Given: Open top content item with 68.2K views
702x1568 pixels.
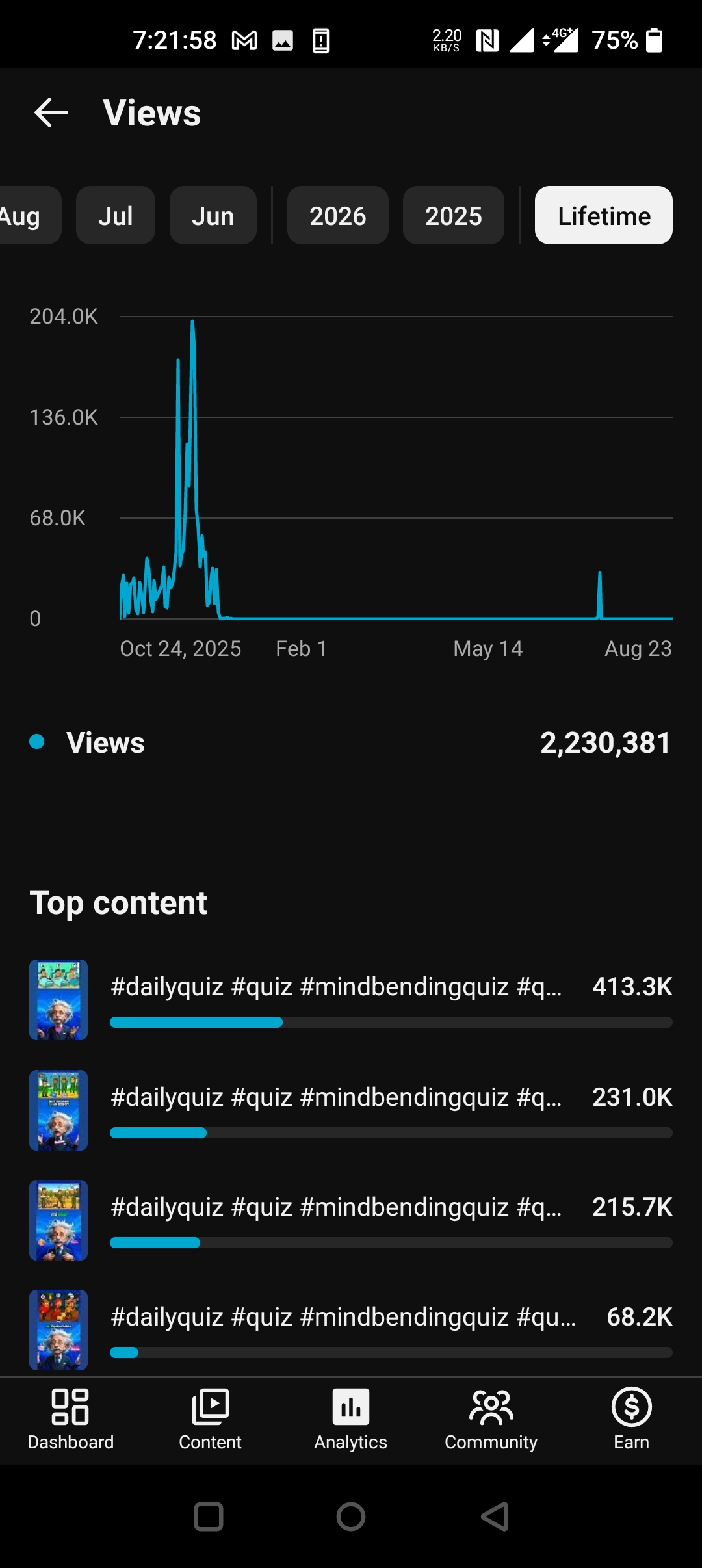Looking at the screenshot, I should (x=351, y=1330).
